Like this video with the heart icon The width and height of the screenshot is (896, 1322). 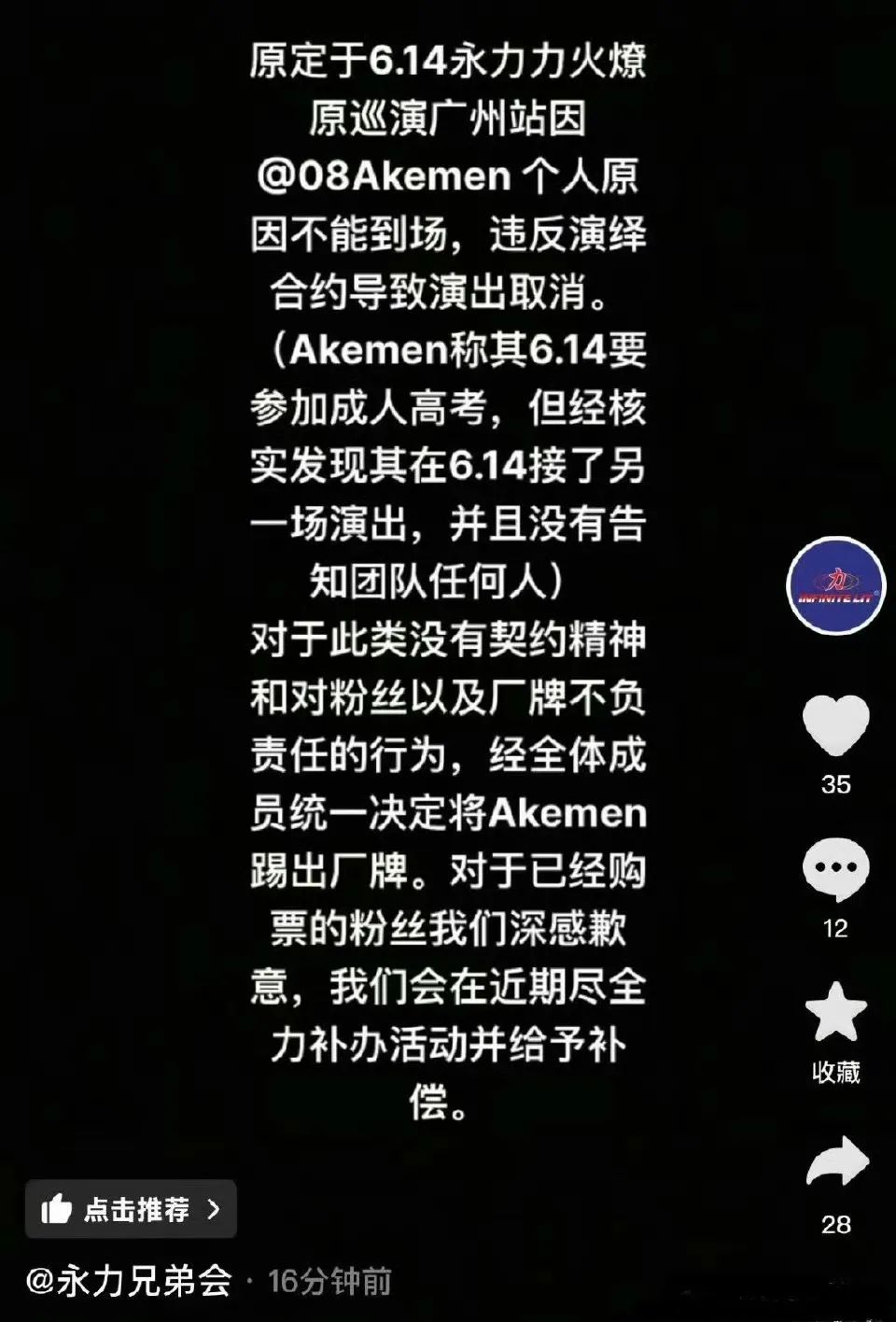[x=835, y=725]
